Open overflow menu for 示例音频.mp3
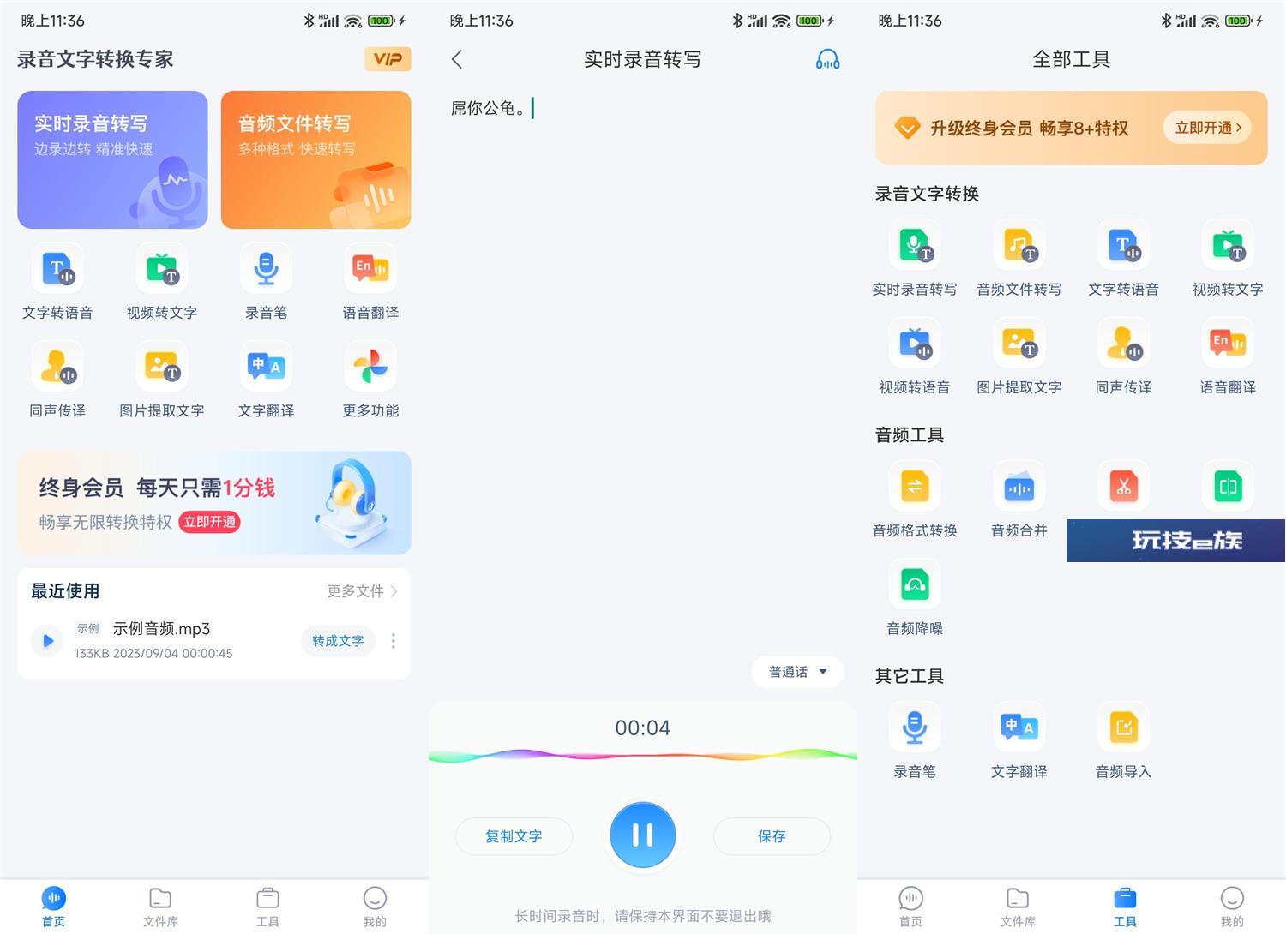The width and height of the screenshot is (1286, 952). (x=394, y=641)
